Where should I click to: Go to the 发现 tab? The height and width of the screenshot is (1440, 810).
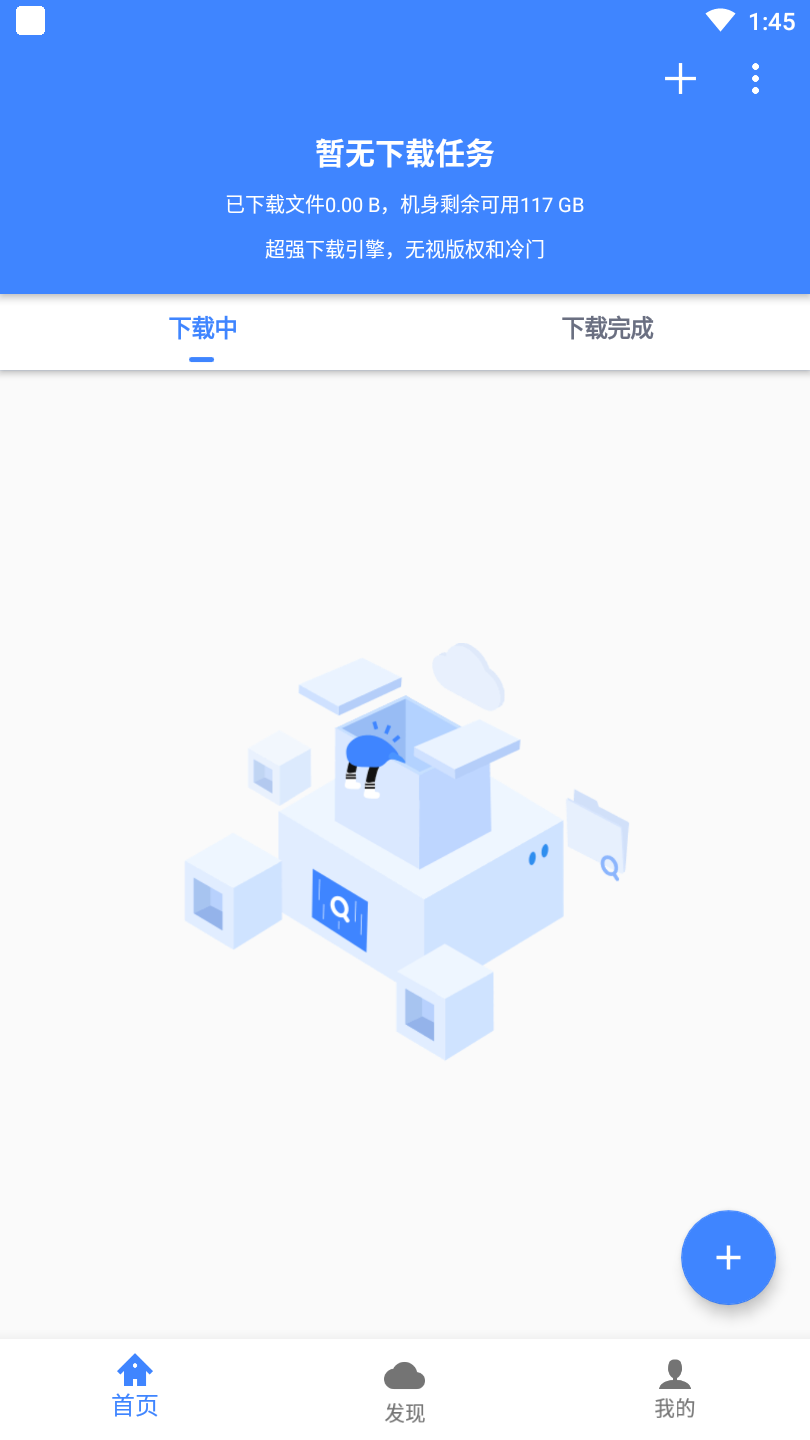[x=405, y=1391]
